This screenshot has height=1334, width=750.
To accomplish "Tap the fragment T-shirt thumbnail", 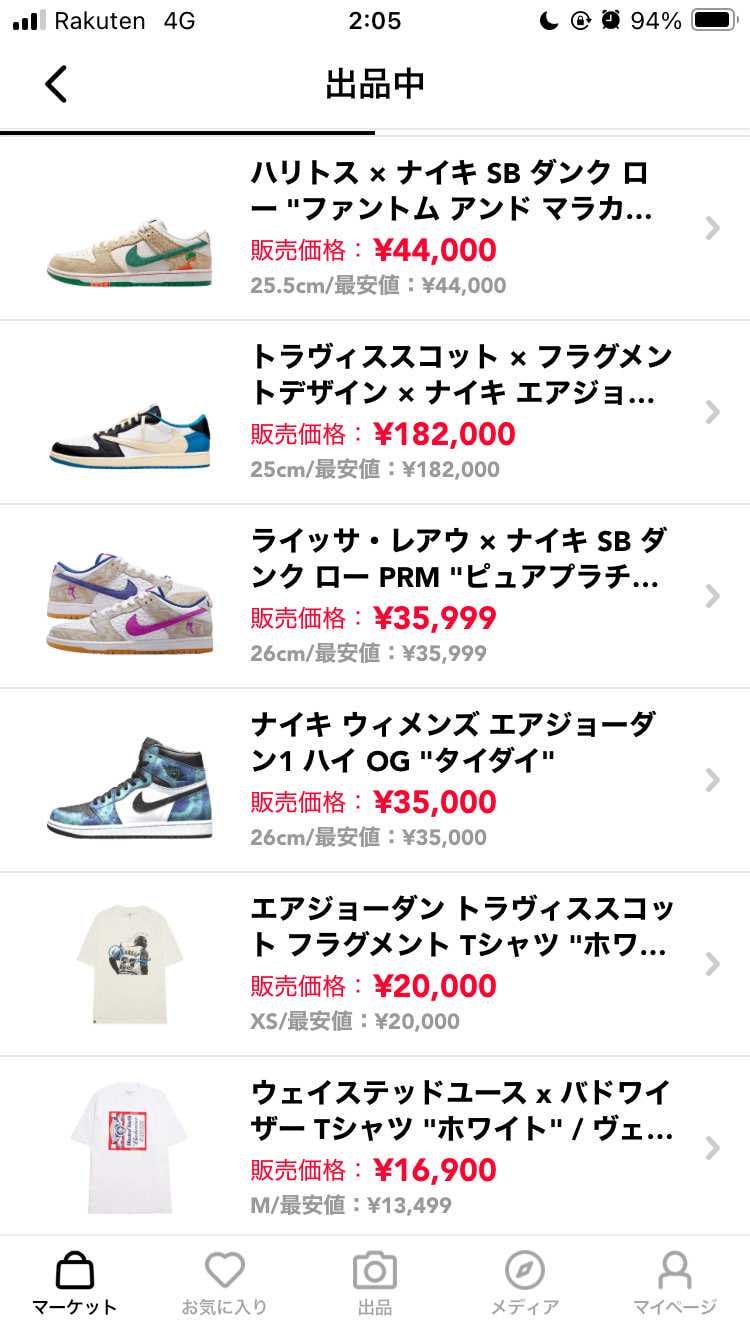I will [x=130, y=963].
